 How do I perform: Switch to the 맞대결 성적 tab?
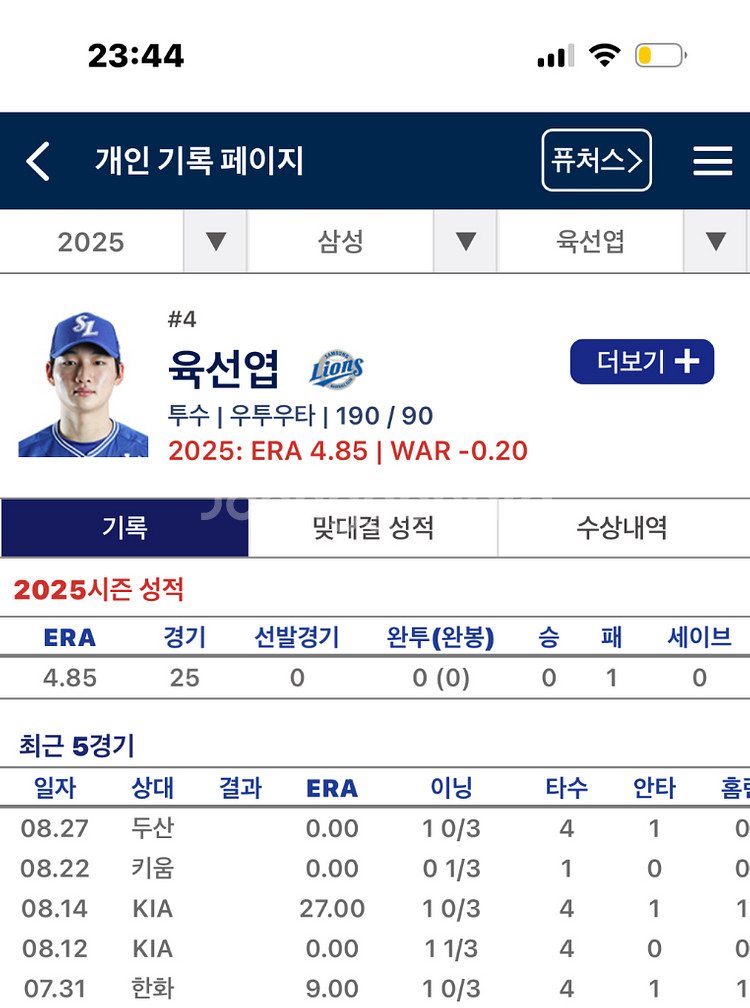(x=373, y=528)
